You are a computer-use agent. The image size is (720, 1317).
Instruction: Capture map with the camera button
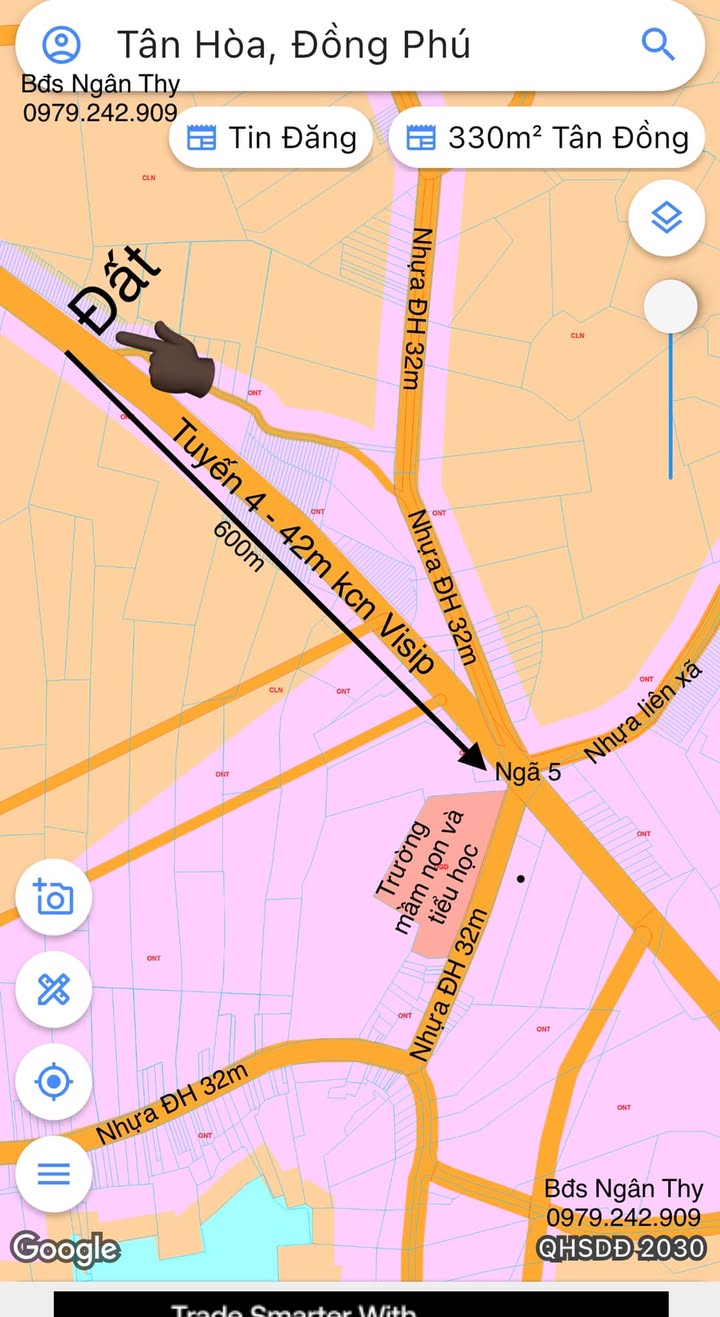[54, 897]
